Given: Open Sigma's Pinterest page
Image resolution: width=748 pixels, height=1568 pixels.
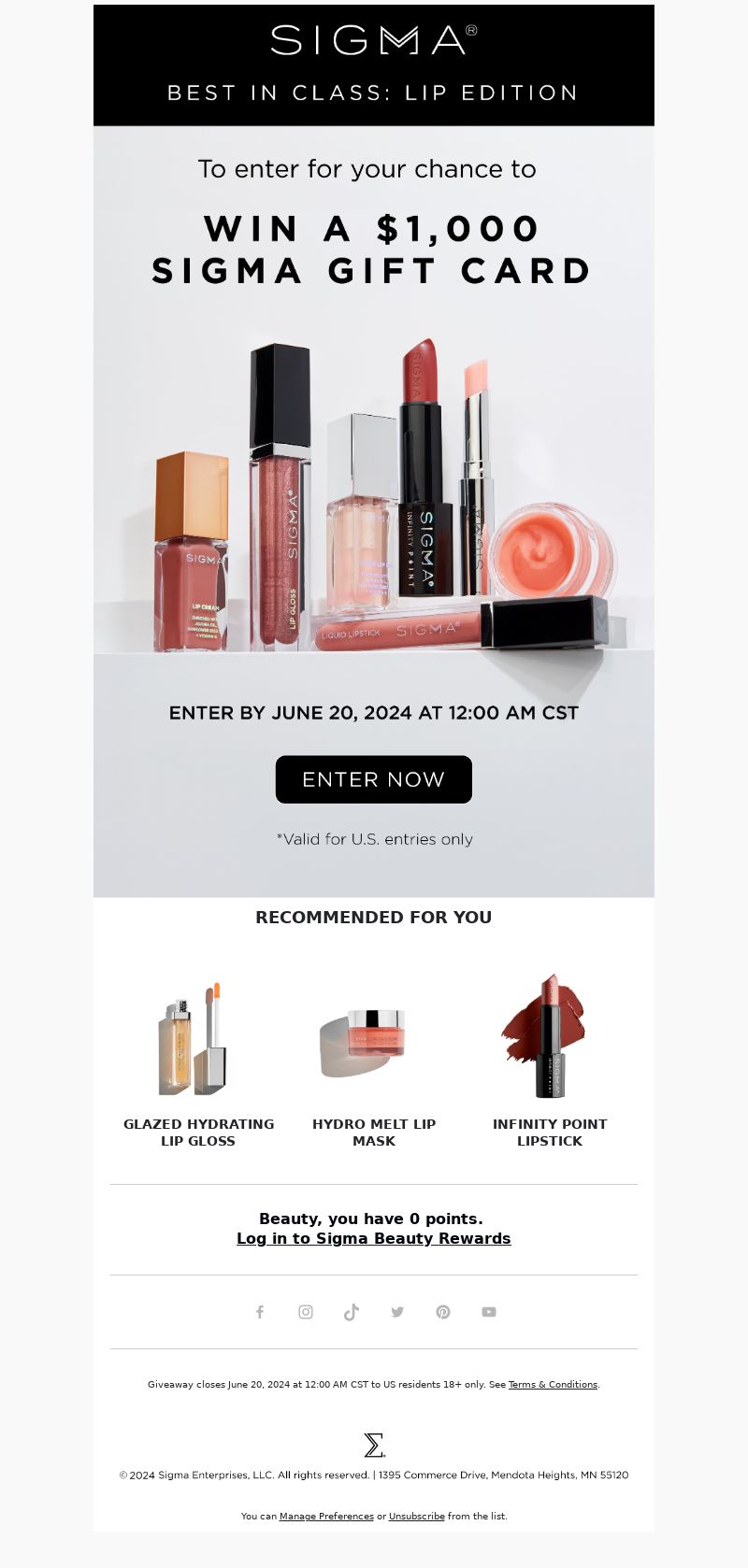Looking at the screenshot, I should [443, 1312].
